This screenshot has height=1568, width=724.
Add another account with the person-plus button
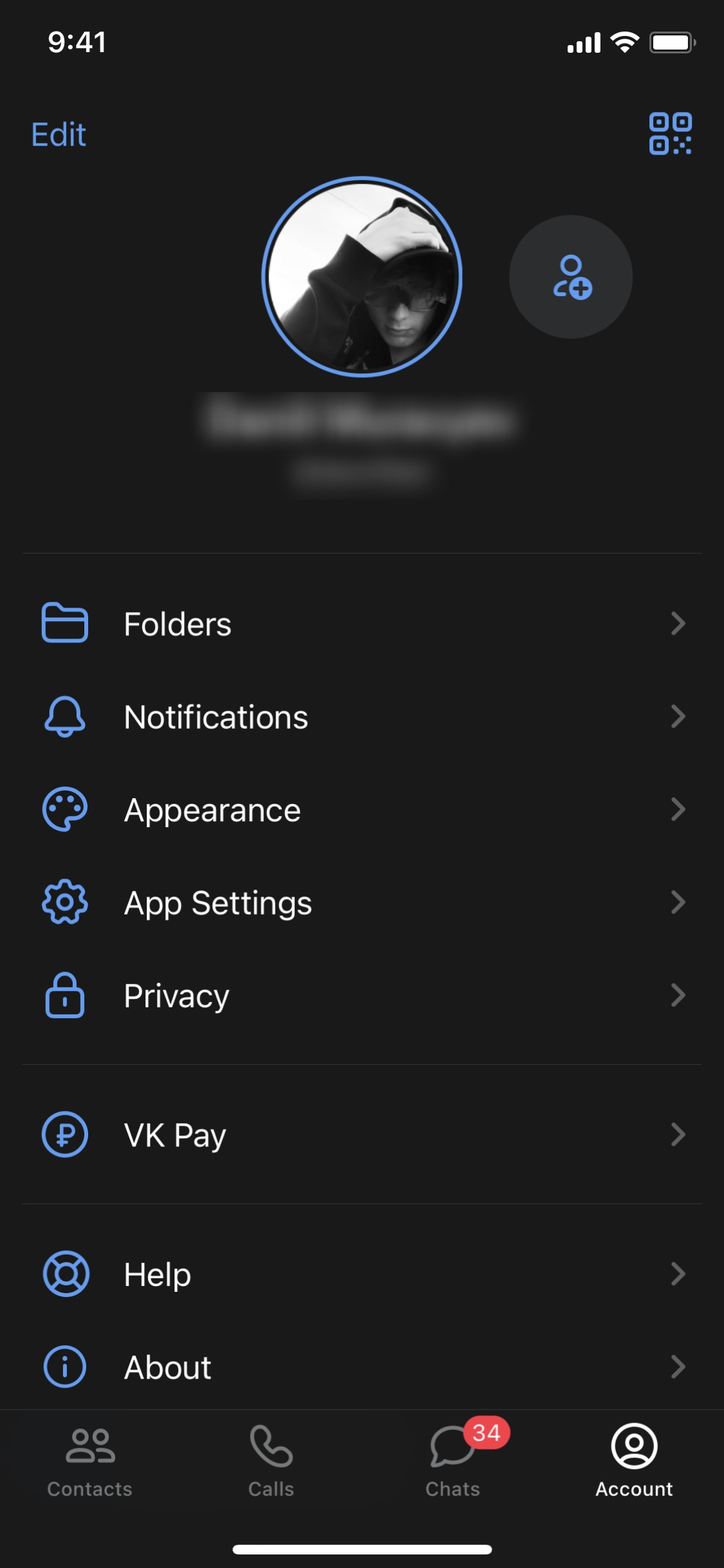571,277
